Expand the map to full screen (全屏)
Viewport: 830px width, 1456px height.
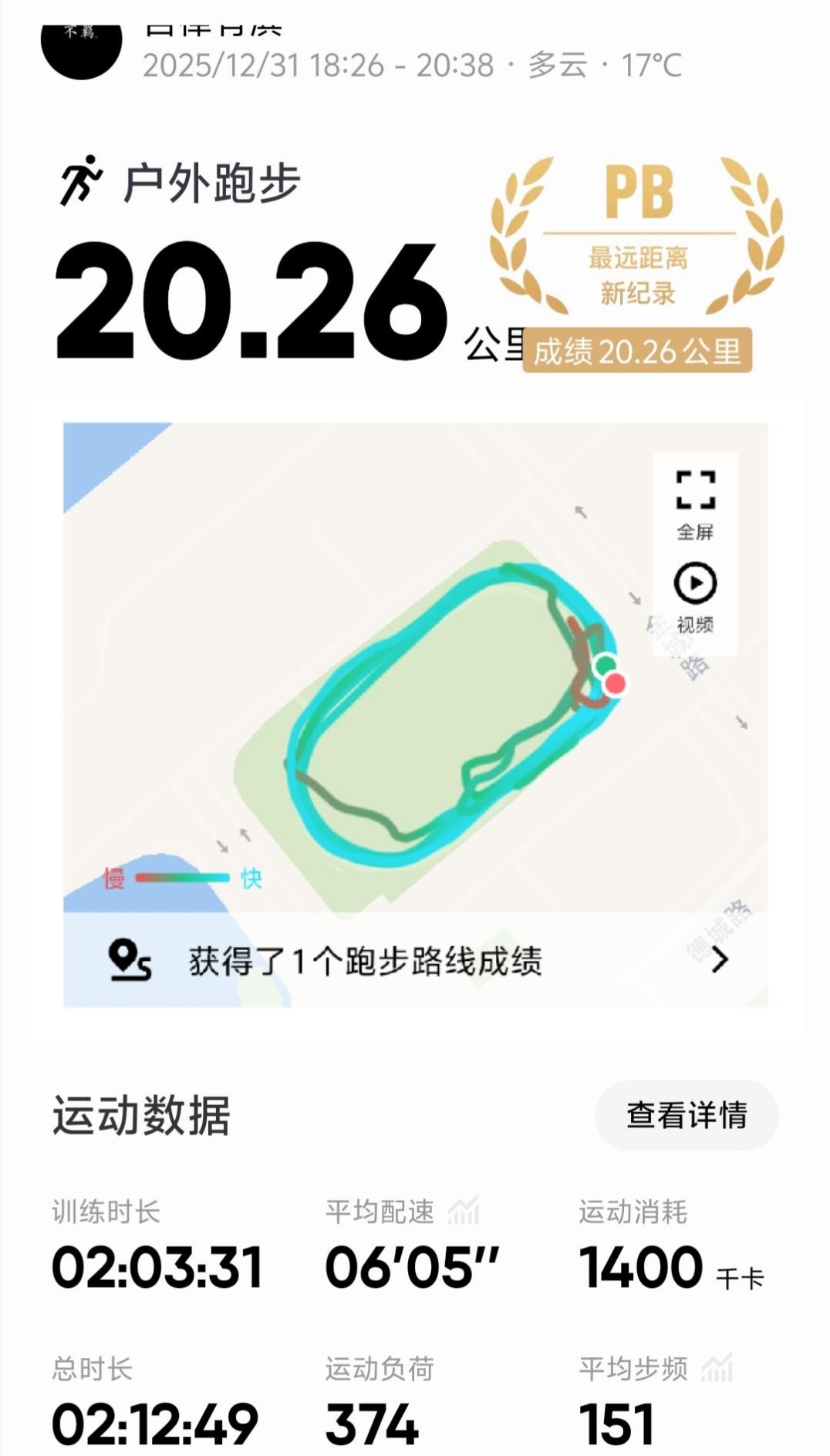click(695, 503)
